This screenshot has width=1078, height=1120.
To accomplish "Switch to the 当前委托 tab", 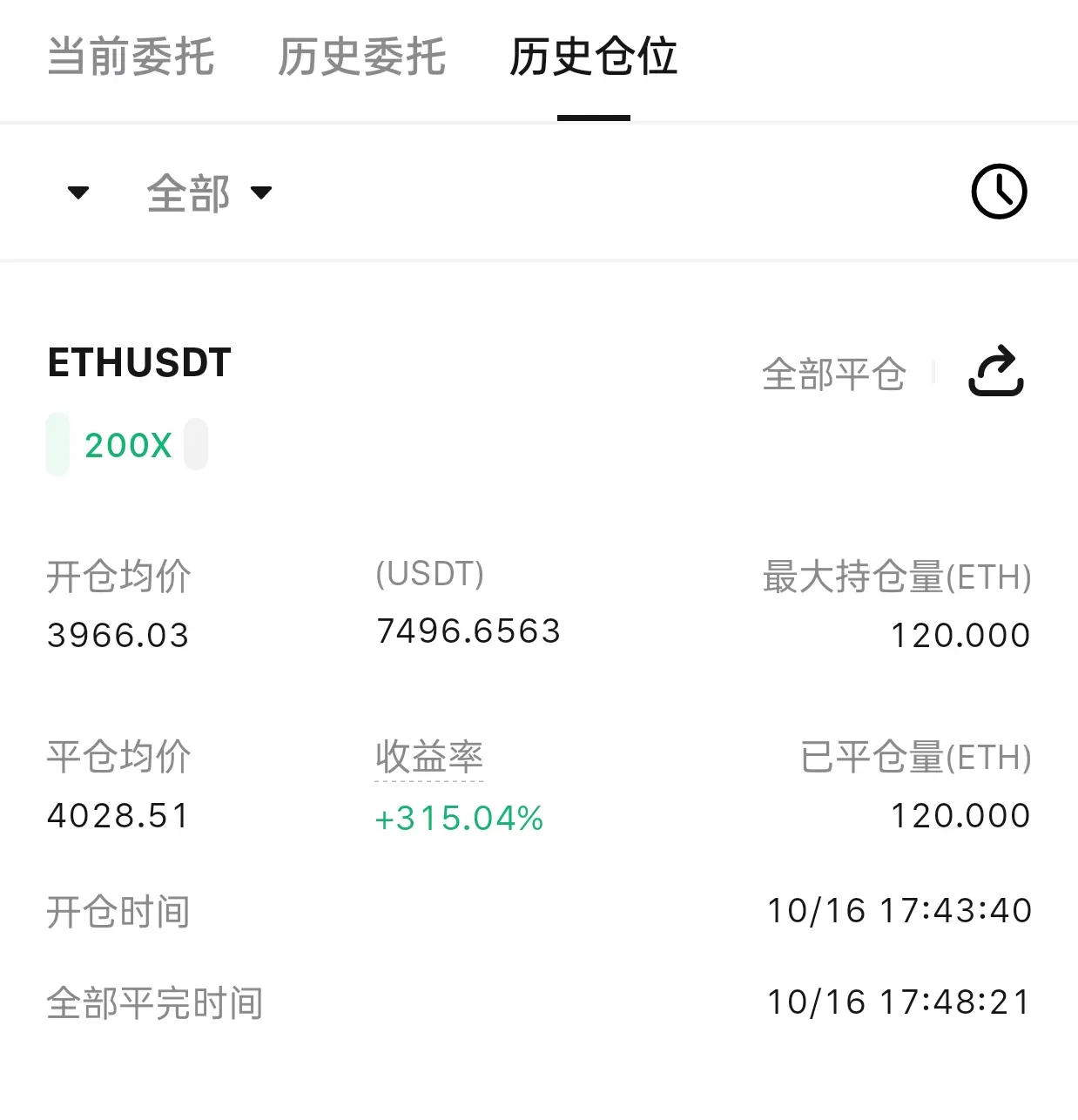I will point(131,57).
